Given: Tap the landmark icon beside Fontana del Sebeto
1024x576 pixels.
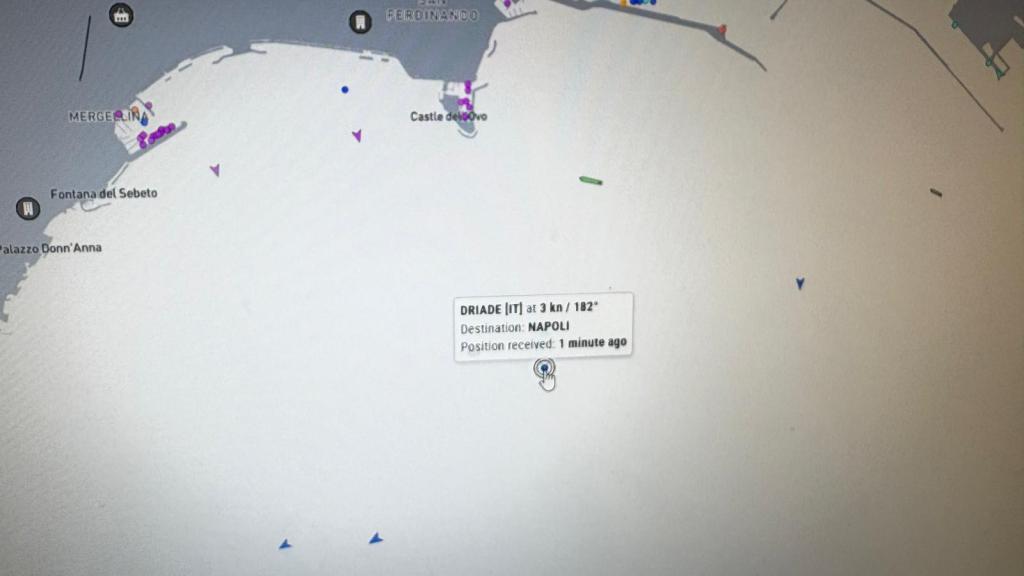Looking at the screenshot, I should 28,208.
